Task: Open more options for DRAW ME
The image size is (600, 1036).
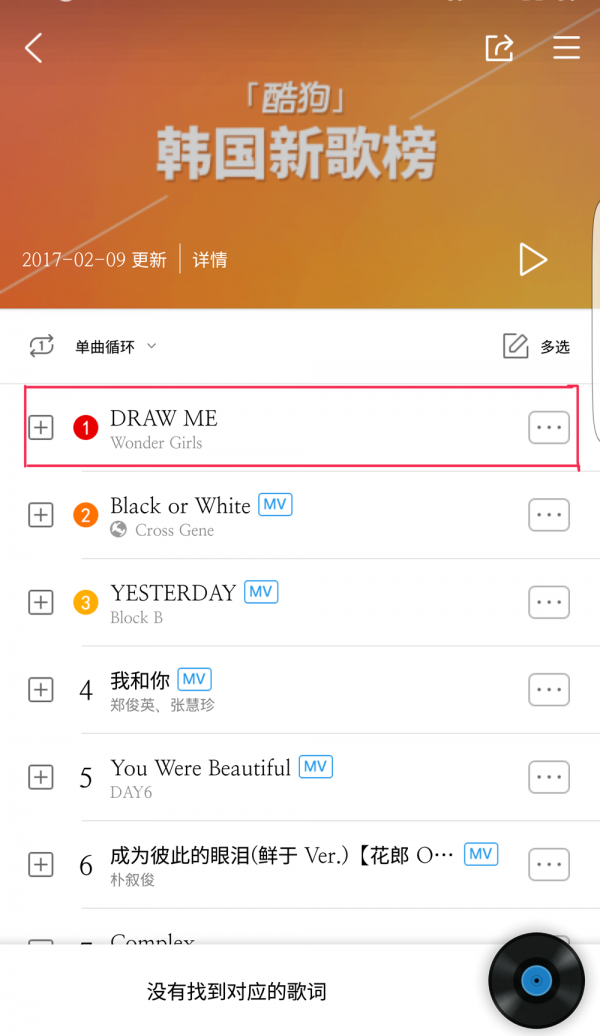Action: 548,428
